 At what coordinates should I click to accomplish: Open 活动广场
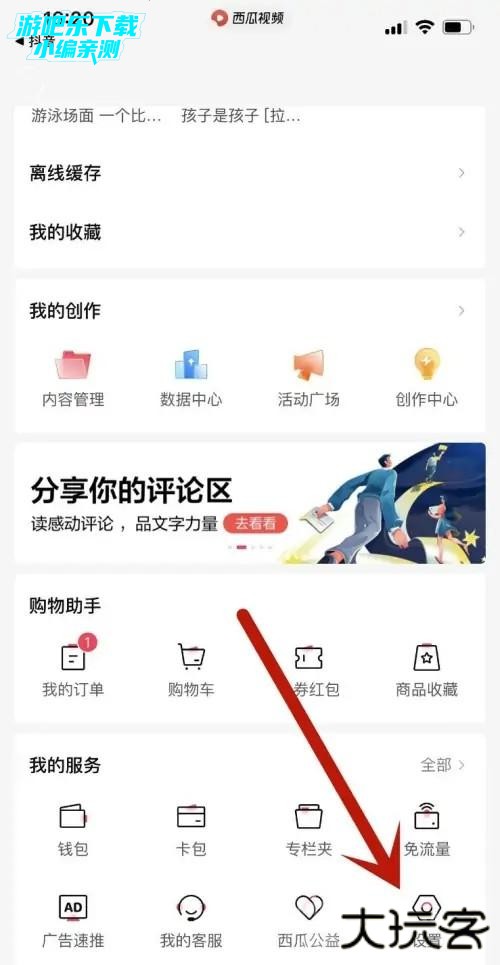308,378
